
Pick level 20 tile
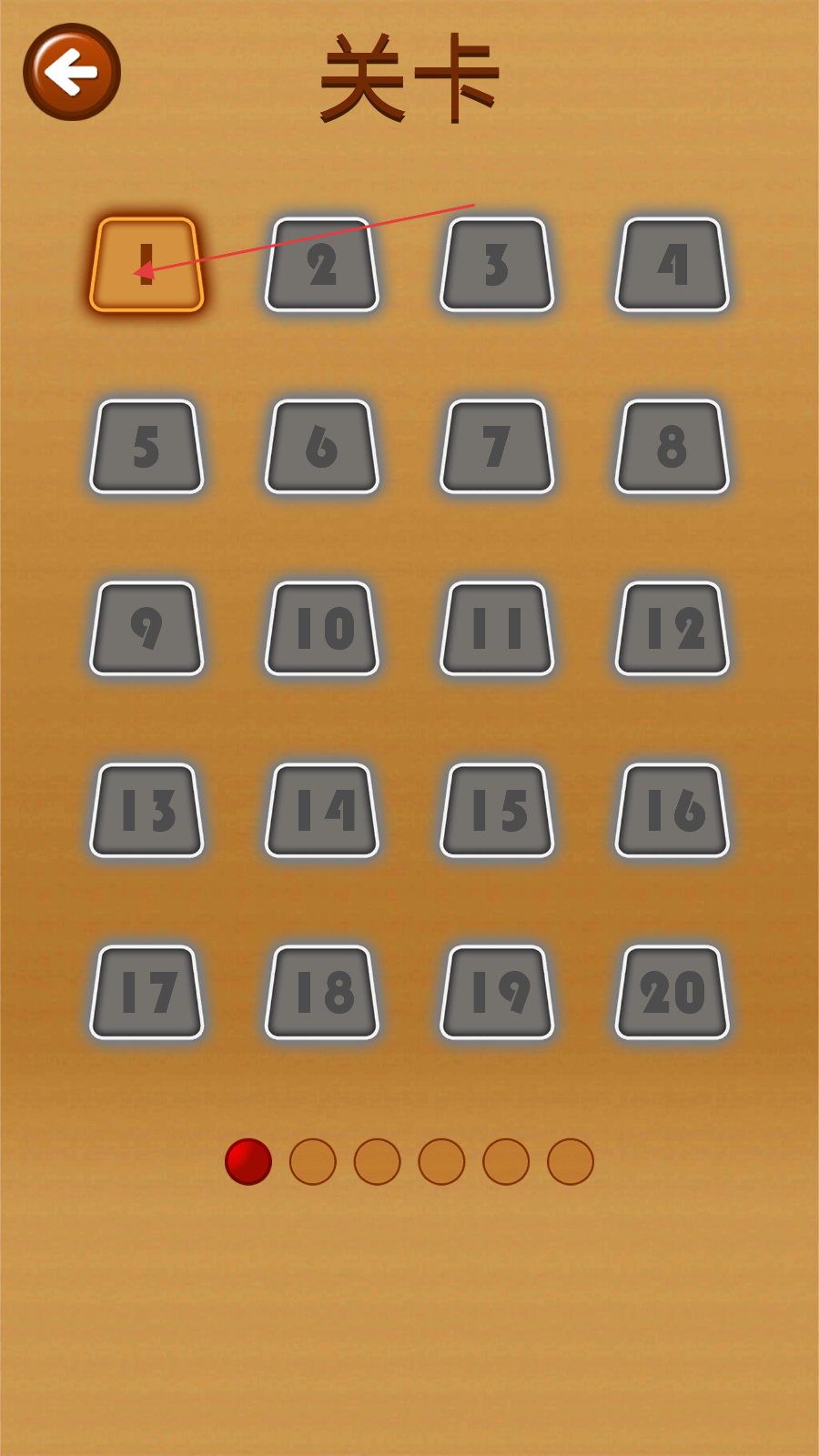[x=672, y=993]
